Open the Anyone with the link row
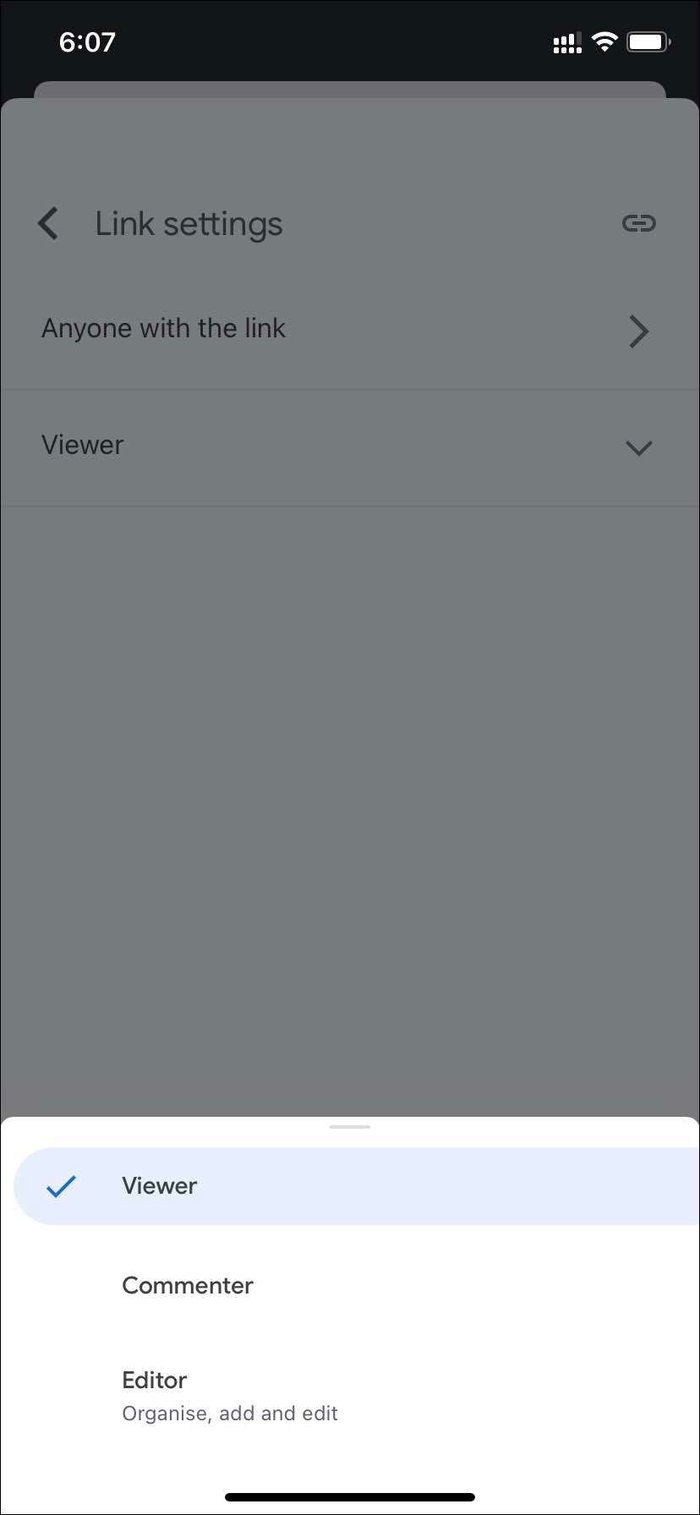700x1515 pixels. (345, 329)
